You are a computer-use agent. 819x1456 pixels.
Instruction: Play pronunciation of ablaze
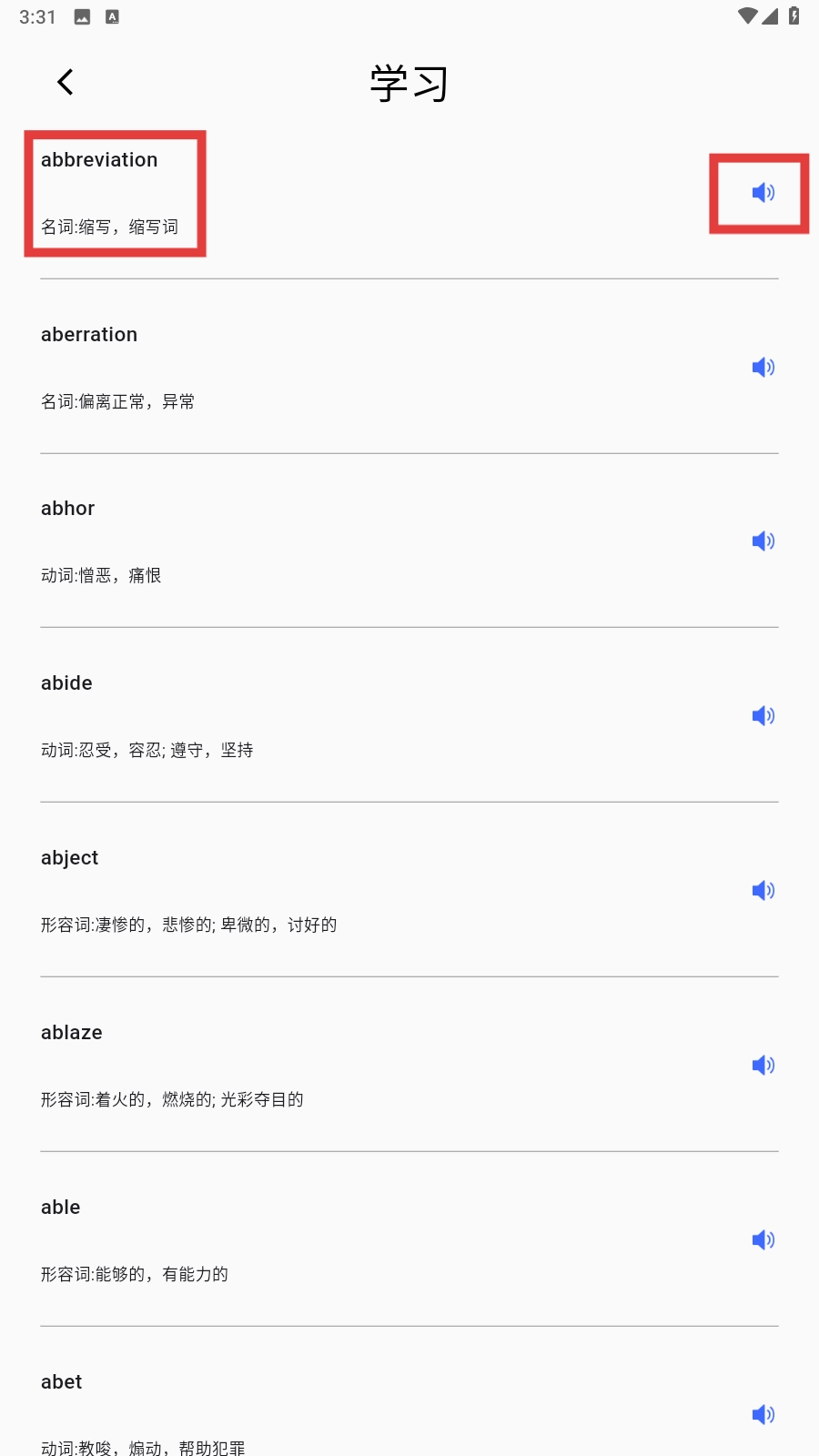pos(763,1065)
